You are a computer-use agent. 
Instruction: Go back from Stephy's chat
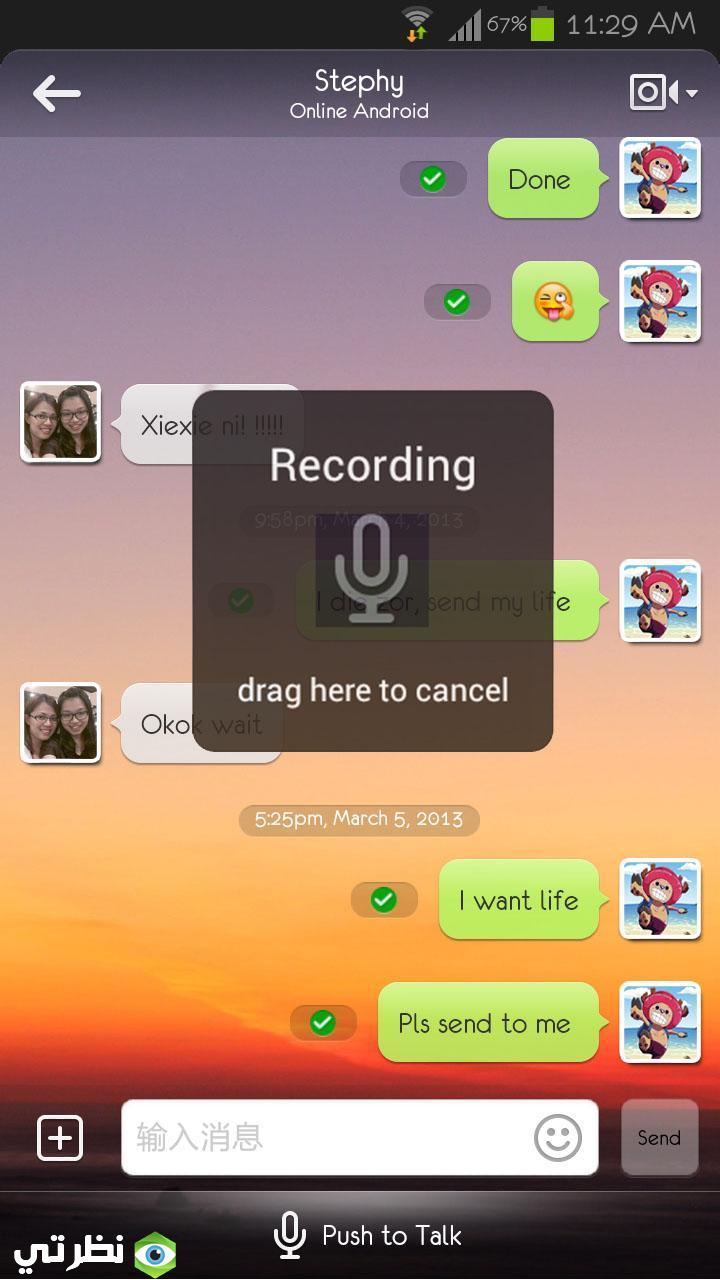coord(57,94)
